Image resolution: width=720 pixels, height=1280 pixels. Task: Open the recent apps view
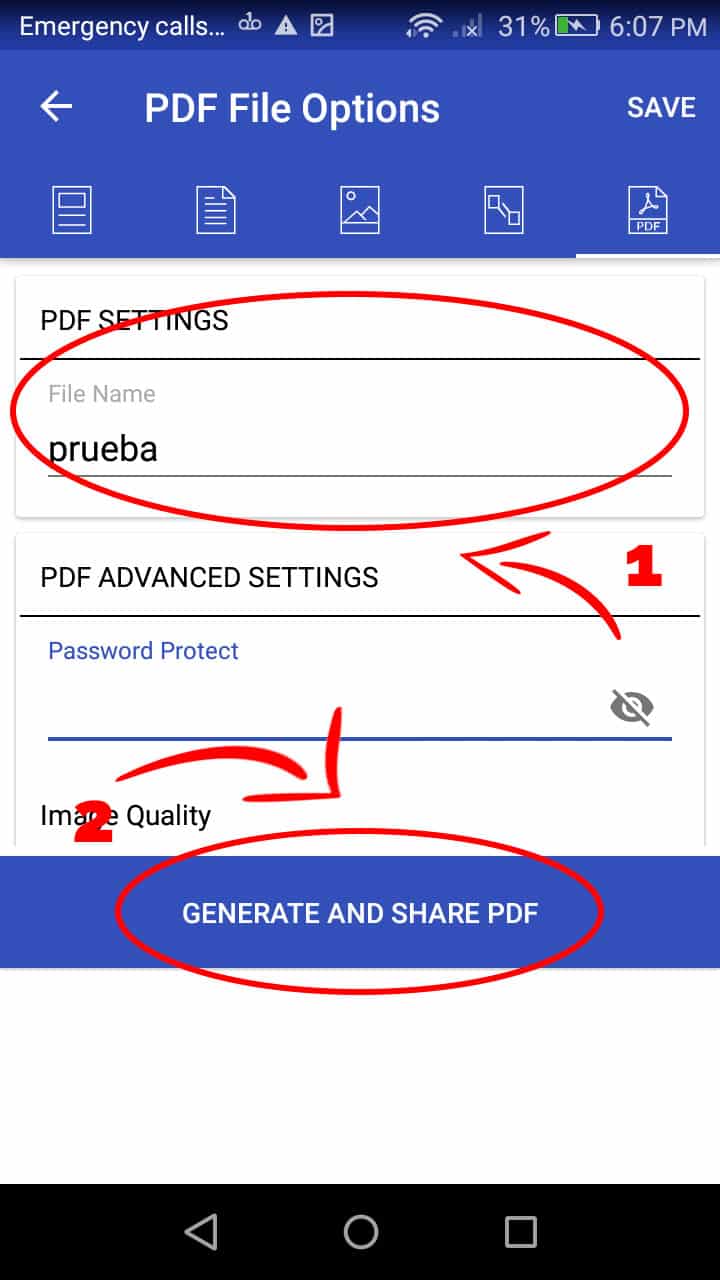coord(520,1232)
